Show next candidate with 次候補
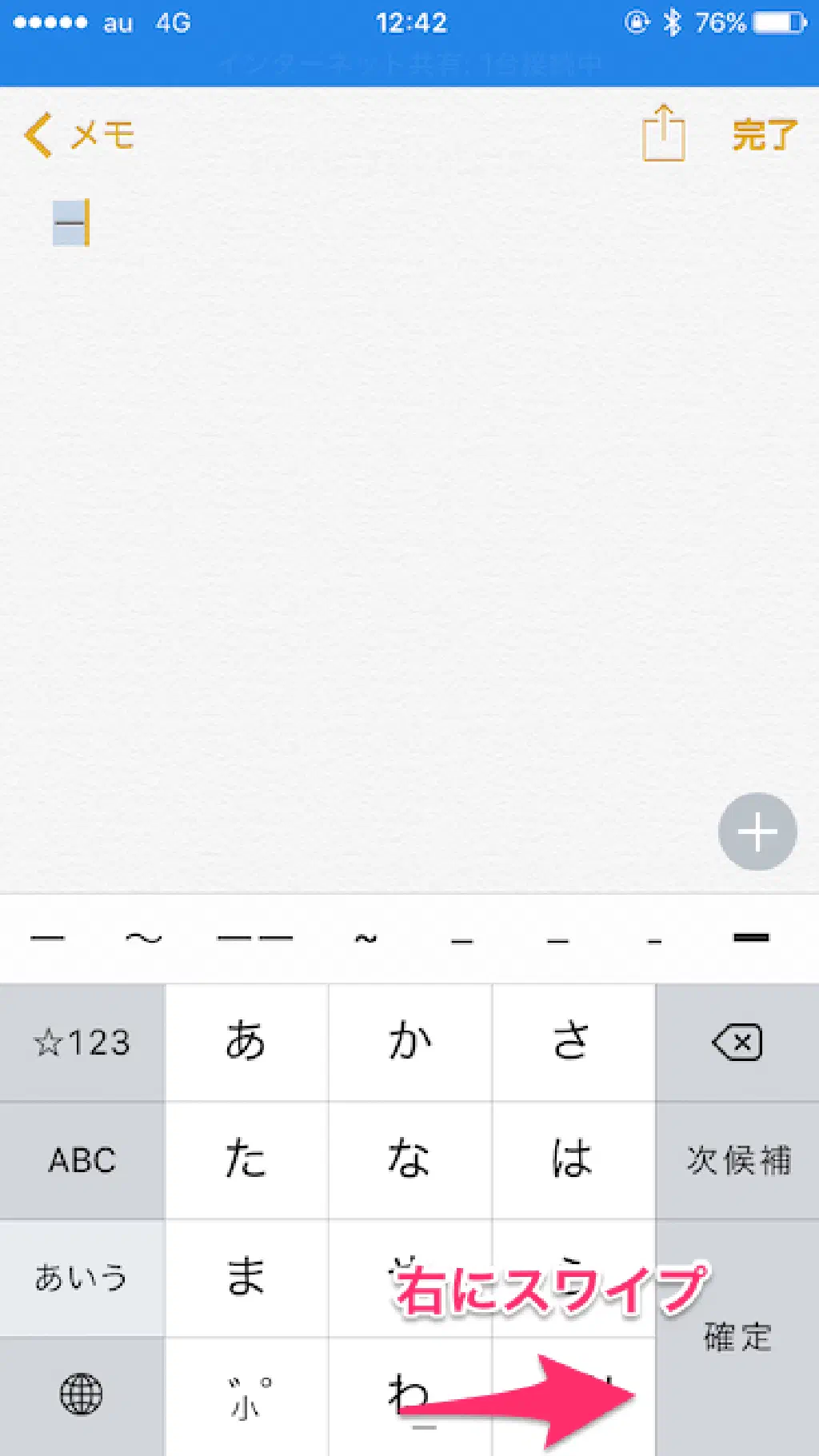This screenshot has width=819, height=1456. [737, 1160]
